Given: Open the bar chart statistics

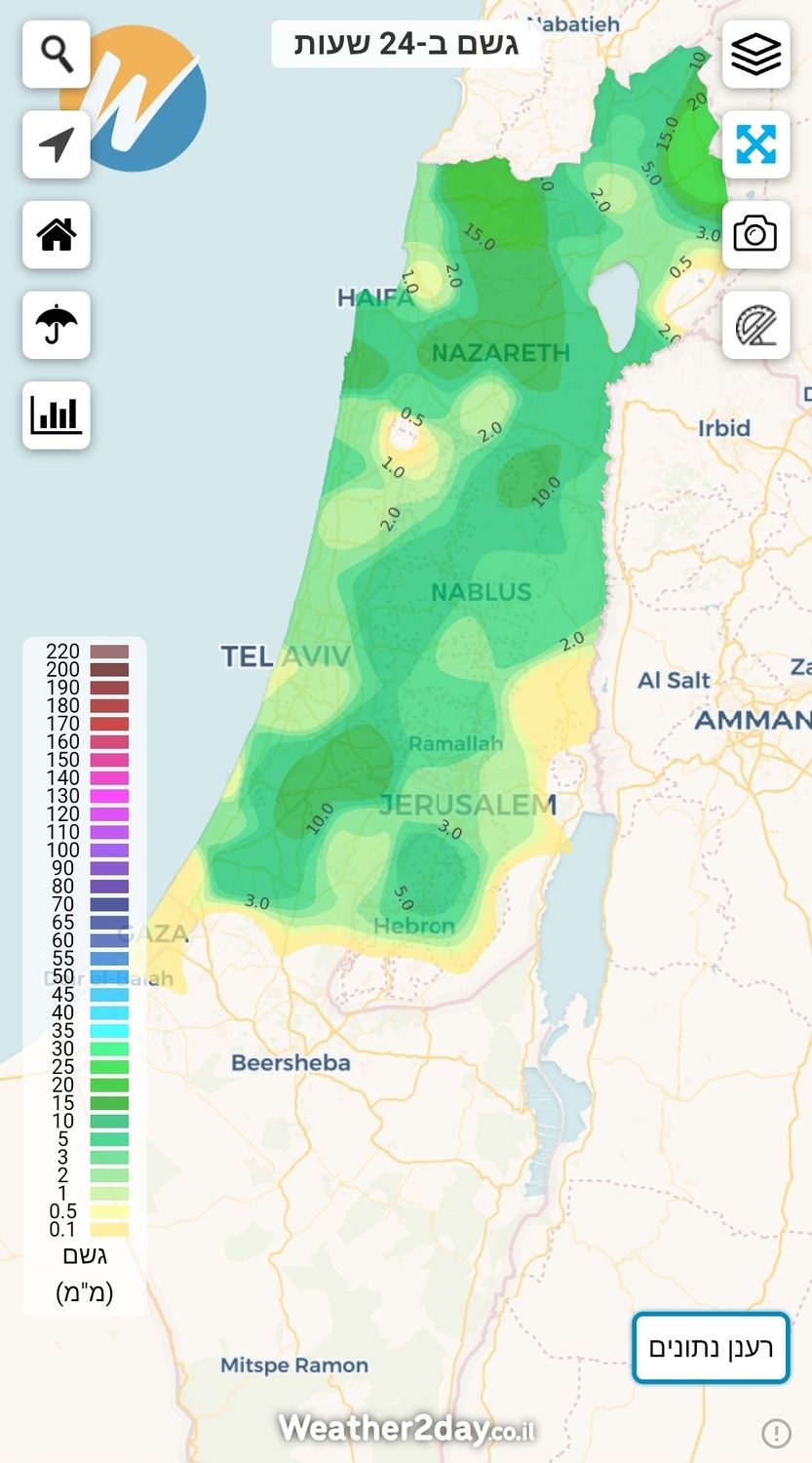Looking at the screenshot, I should [x=57, y=415].
